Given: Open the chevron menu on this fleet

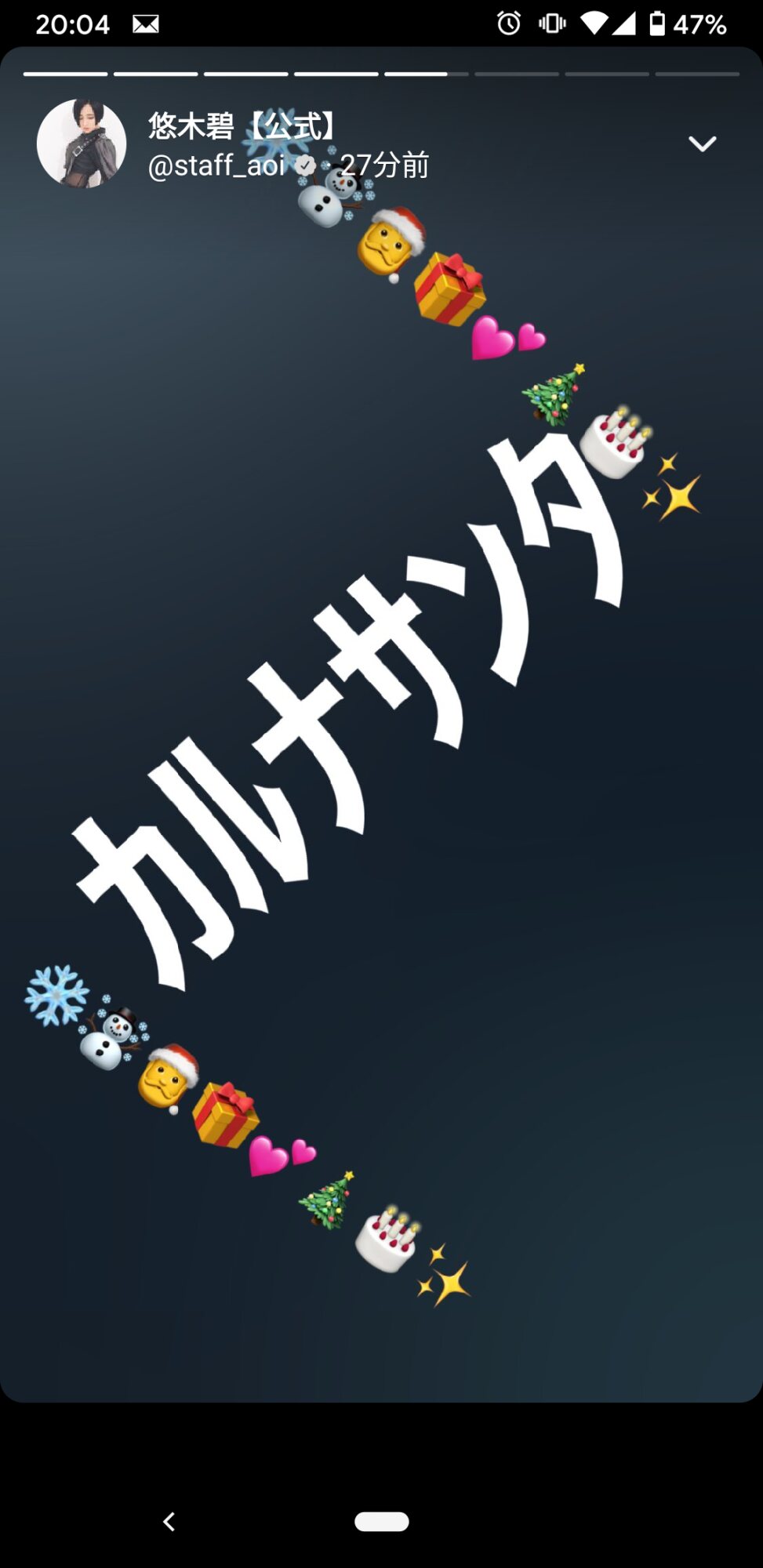Looking at the screenshot, I should [x=702, y=144].
